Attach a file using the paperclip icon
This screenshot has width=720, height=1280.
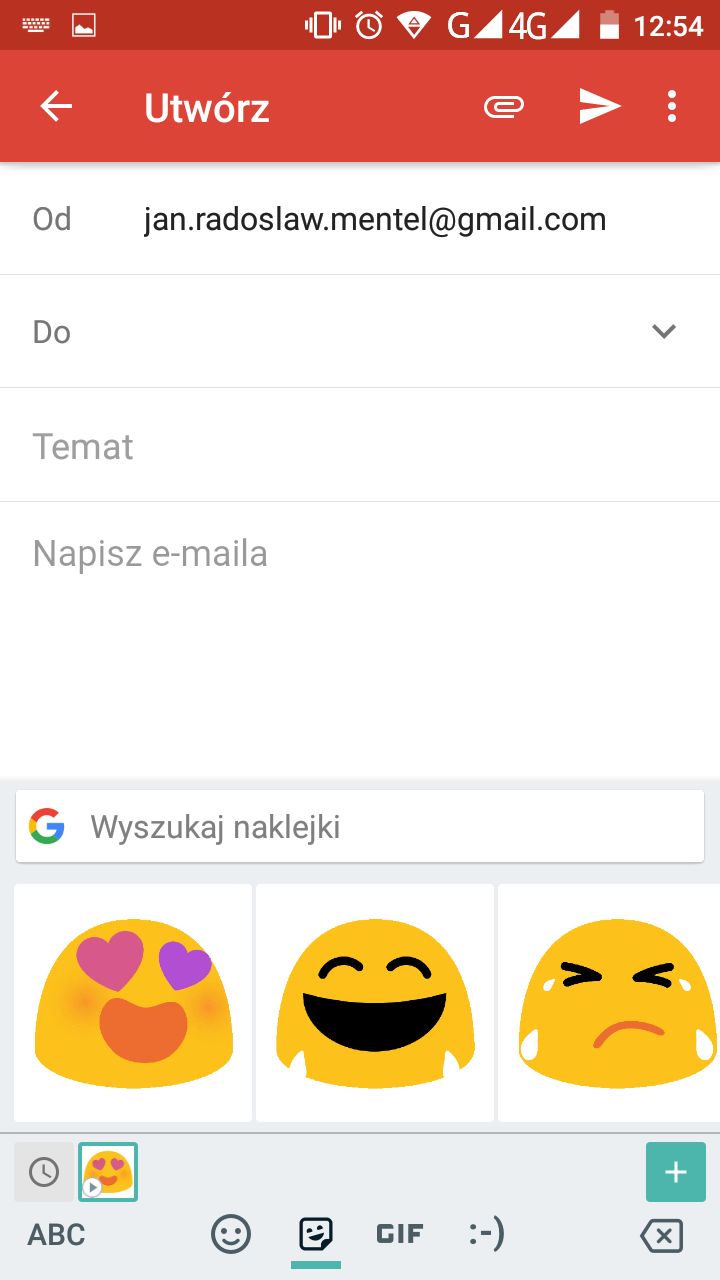coord(503,106)
